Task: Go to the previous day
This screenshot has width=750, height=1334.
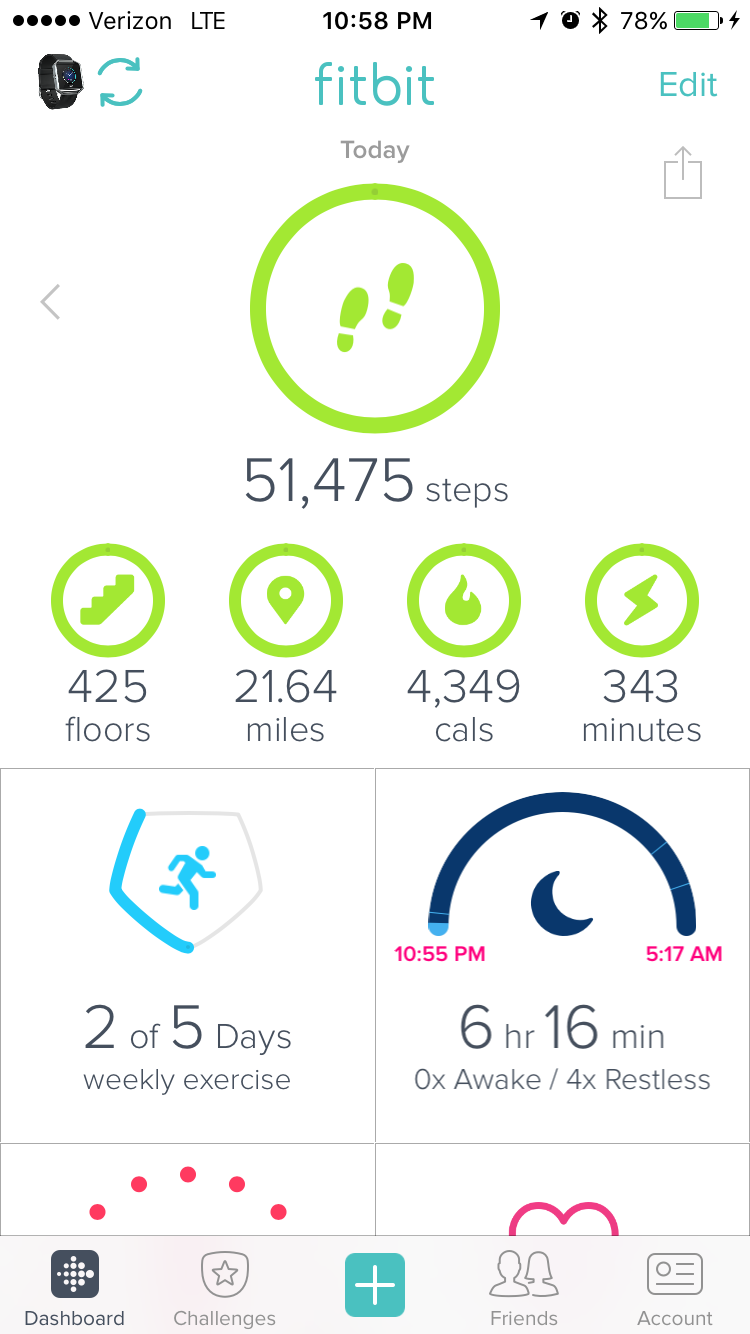Action: coord(50,301)
